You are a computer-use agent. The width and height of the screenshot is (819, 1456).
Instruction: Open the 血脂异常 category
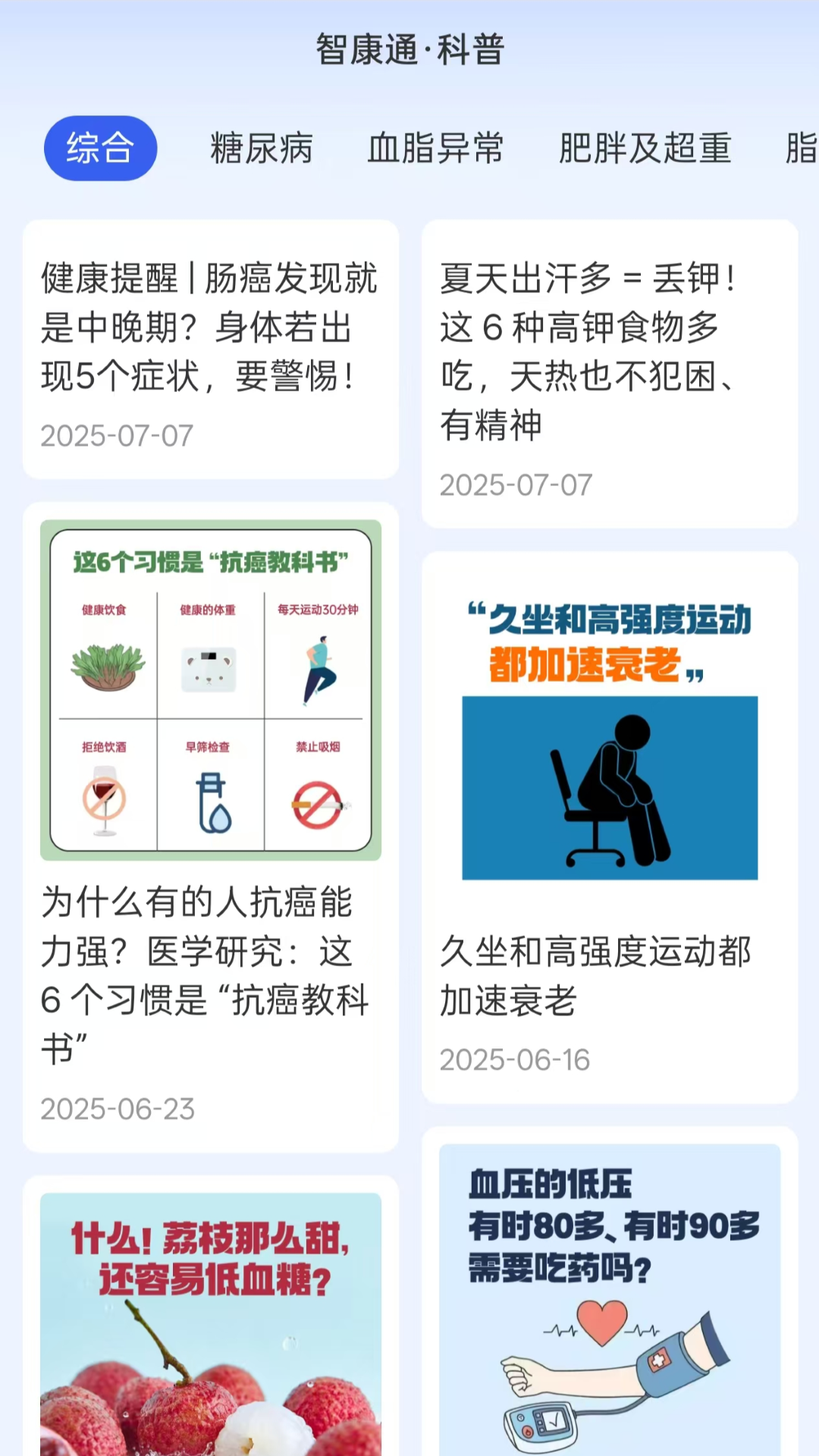coord(435,148)
